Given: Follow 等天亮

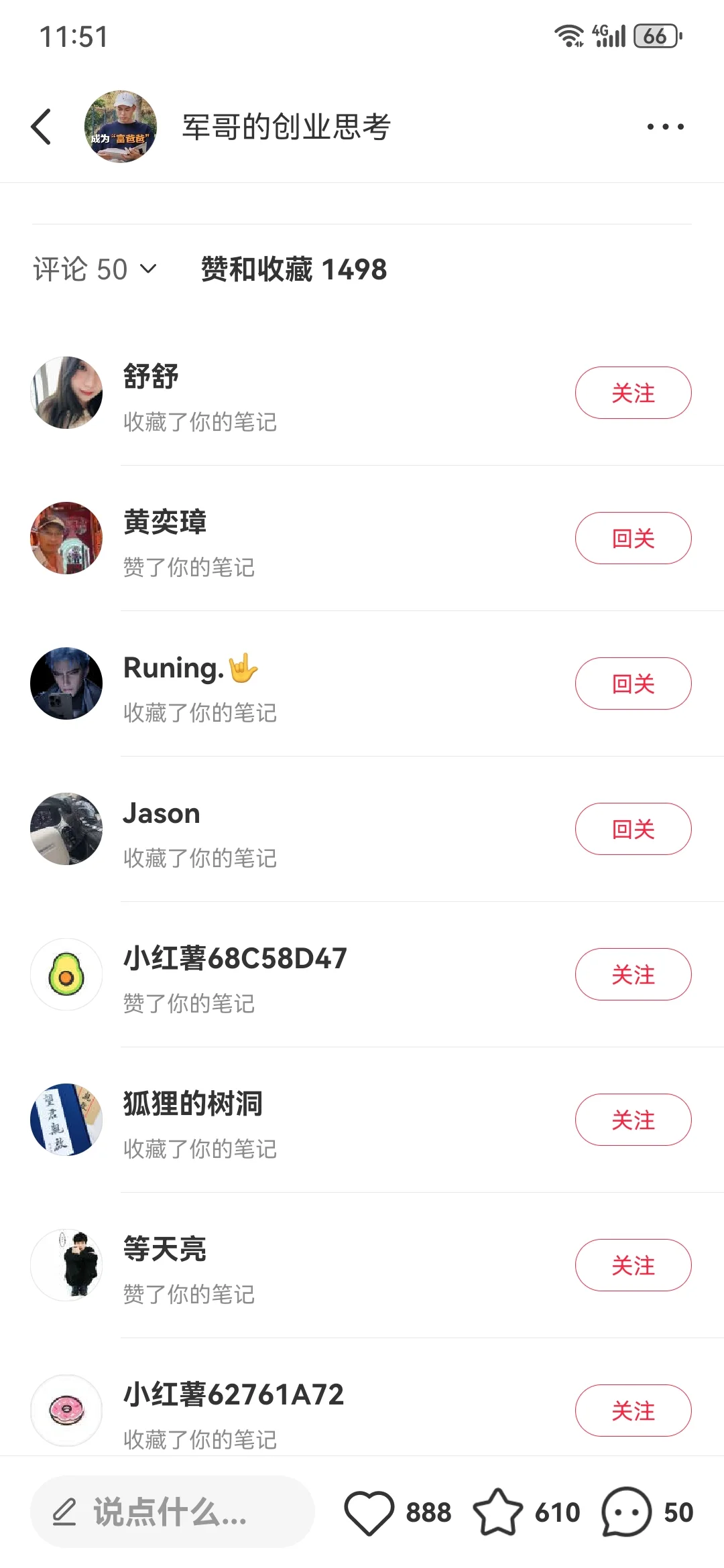Looking at the screenshot, I should pyautogui.click(x=633, y=1265).
